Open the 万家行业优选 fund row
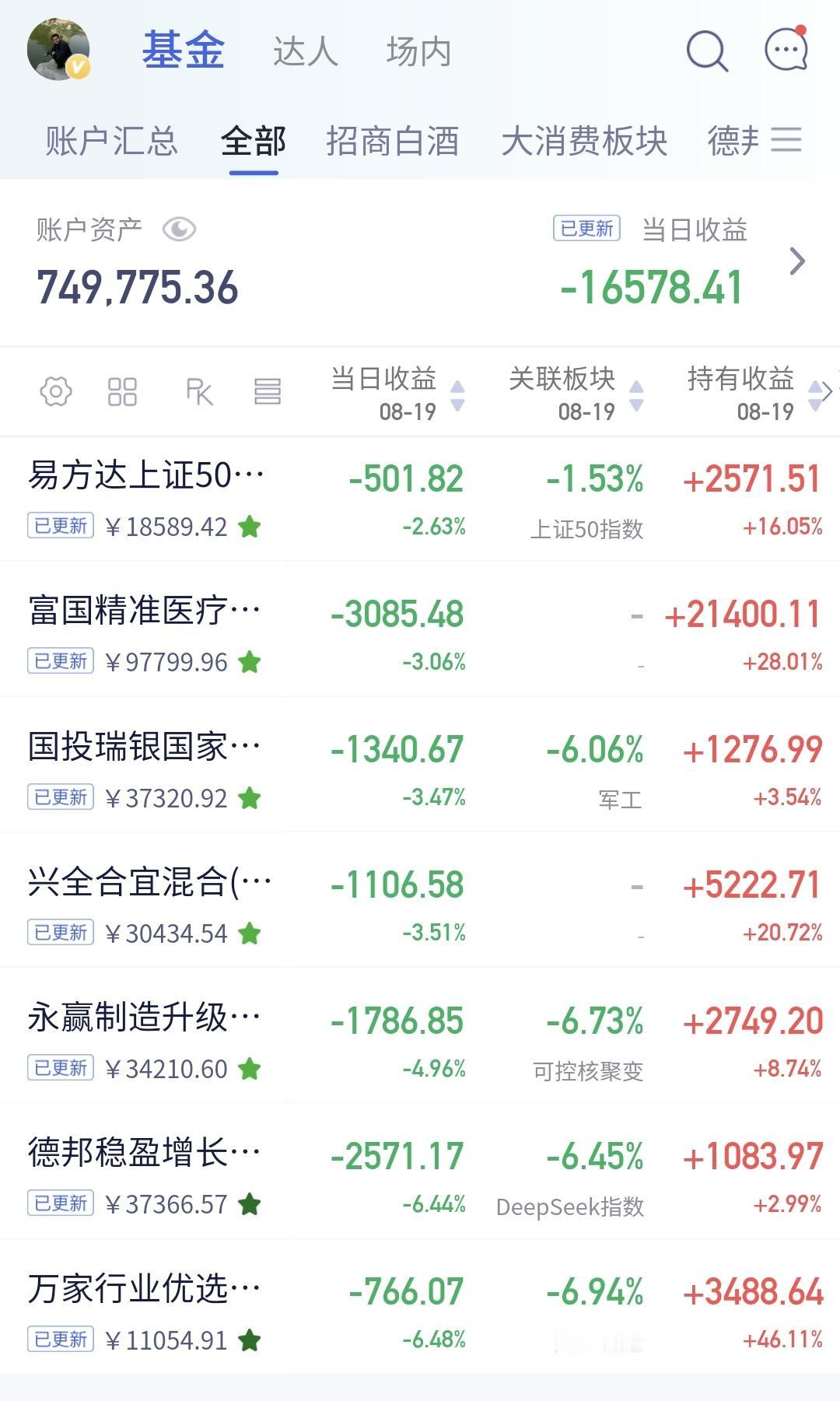Viewport: 840px width, 1401px height. click(x=420, y=1306)
